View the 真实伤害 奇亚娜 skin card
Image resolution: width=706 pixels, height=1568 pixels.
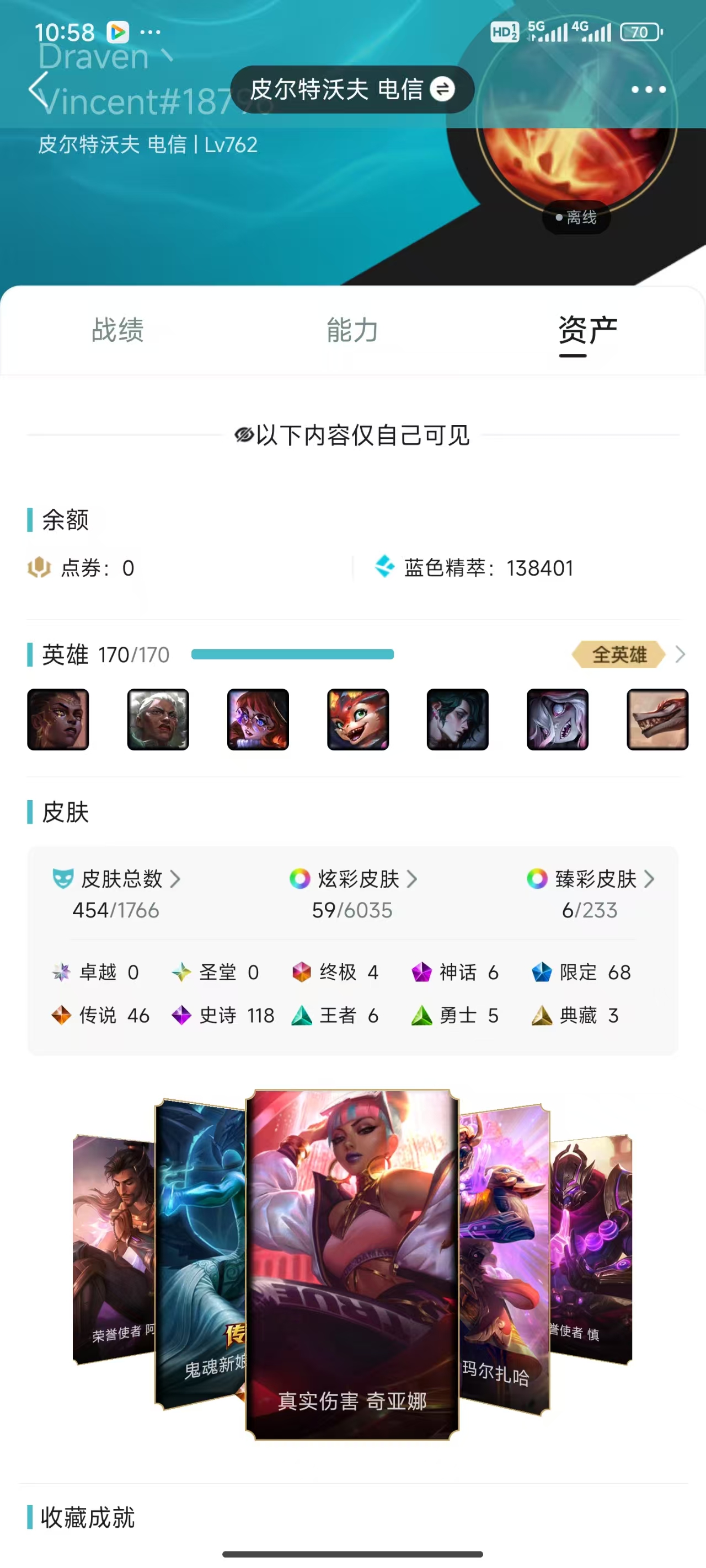click(x=351, y=1266)
